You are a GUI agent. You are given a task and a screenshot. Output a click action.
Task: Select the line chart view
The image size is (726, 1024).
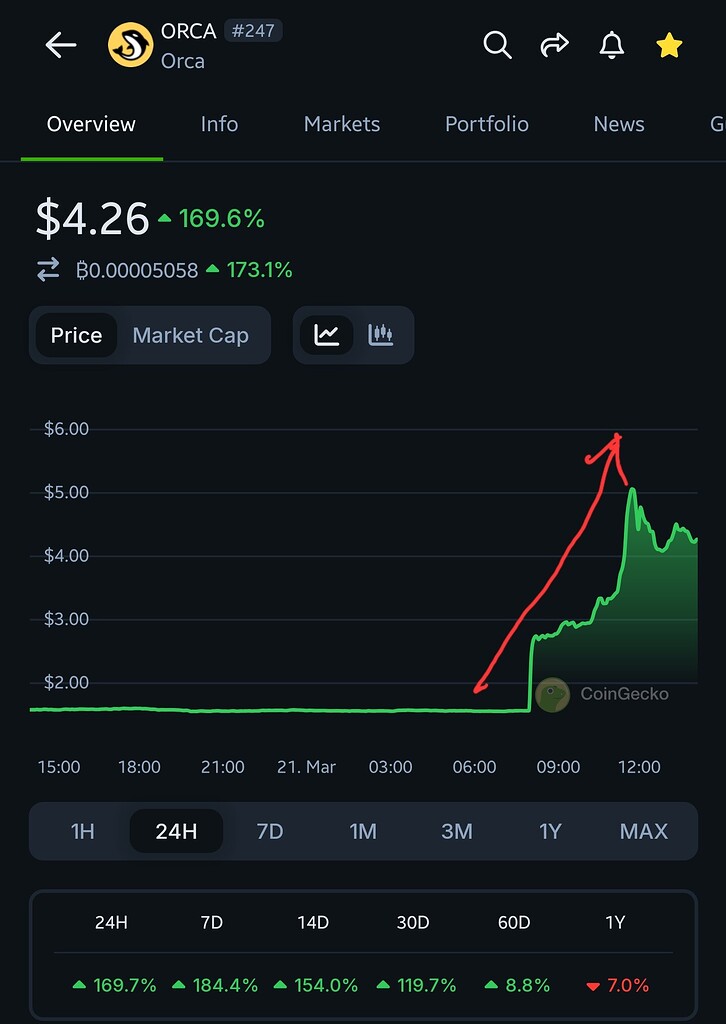327,335
